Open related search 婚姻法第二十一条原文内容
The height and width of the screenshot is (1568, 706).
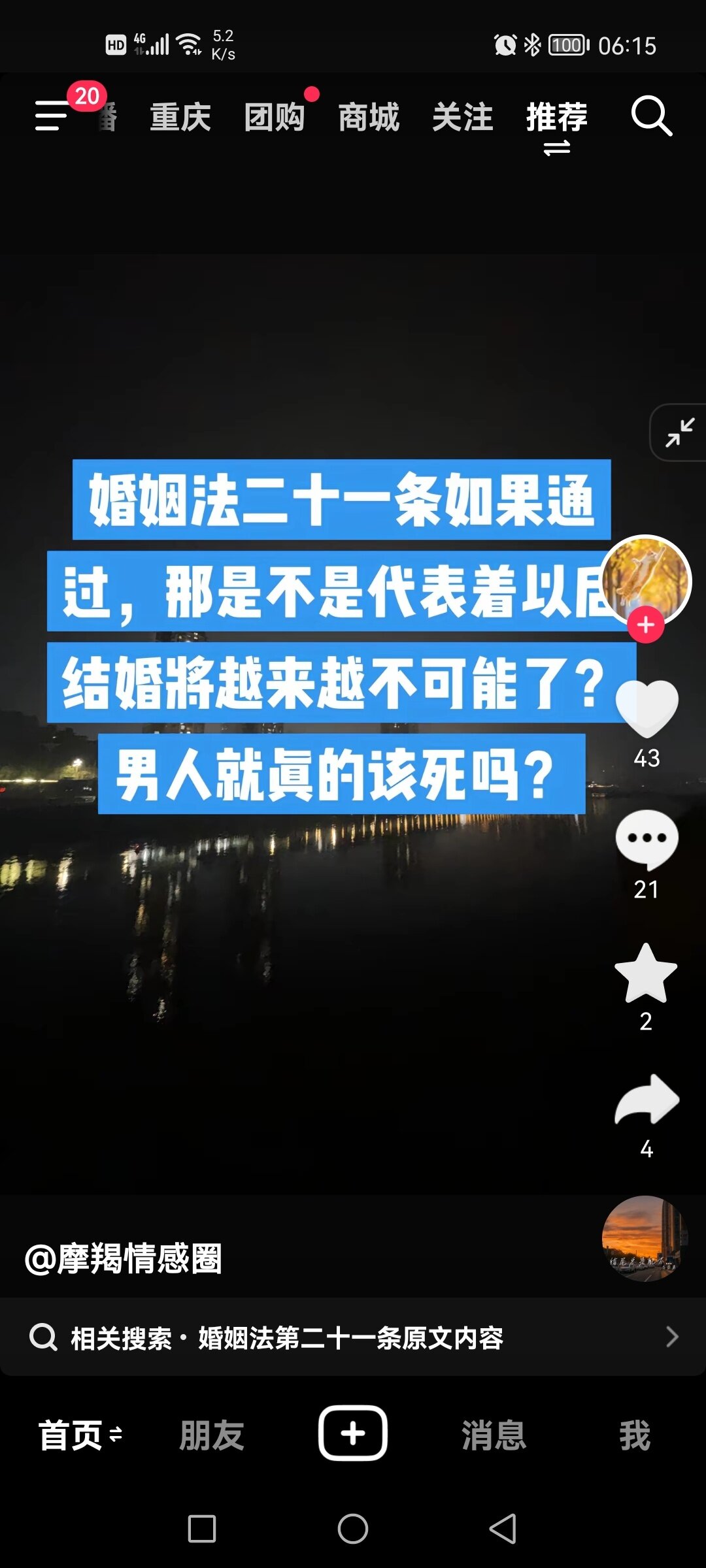pos(353,1337)
